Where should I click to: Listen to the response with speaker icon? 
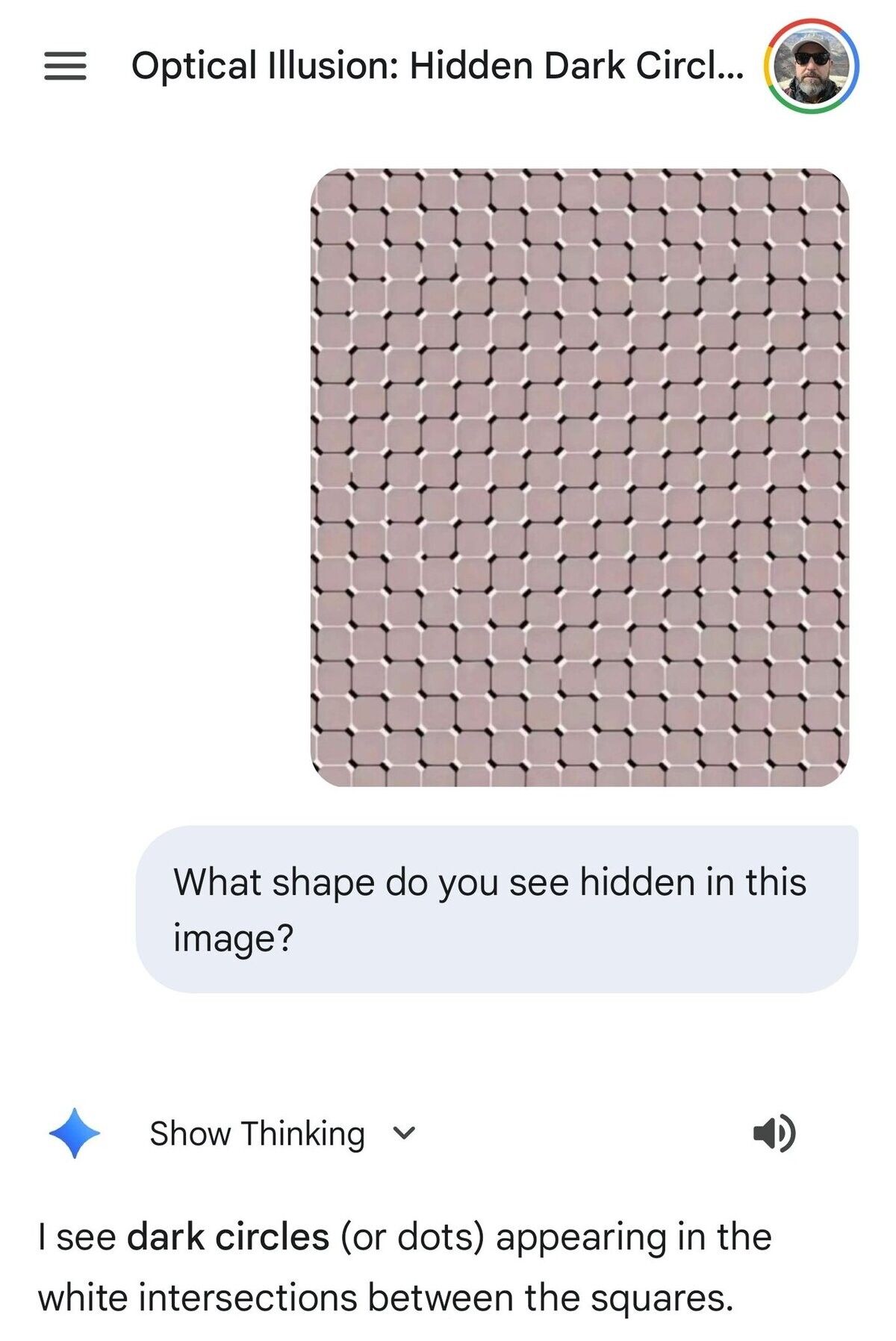[774, 1133]
